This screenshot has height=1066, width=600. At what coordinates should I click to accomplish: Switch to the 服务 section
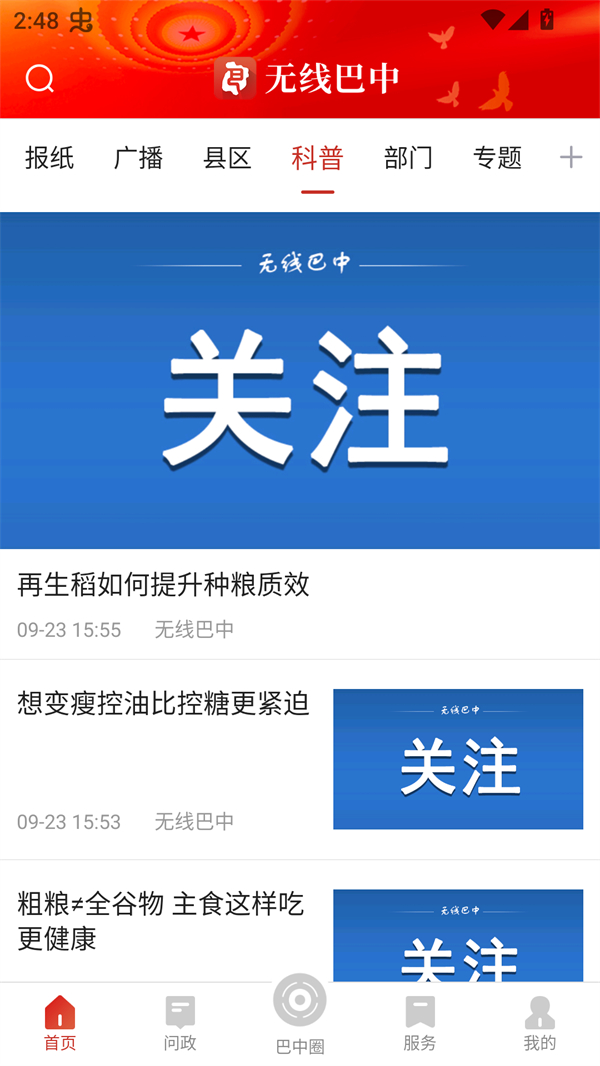click(x=420, y=1022)
